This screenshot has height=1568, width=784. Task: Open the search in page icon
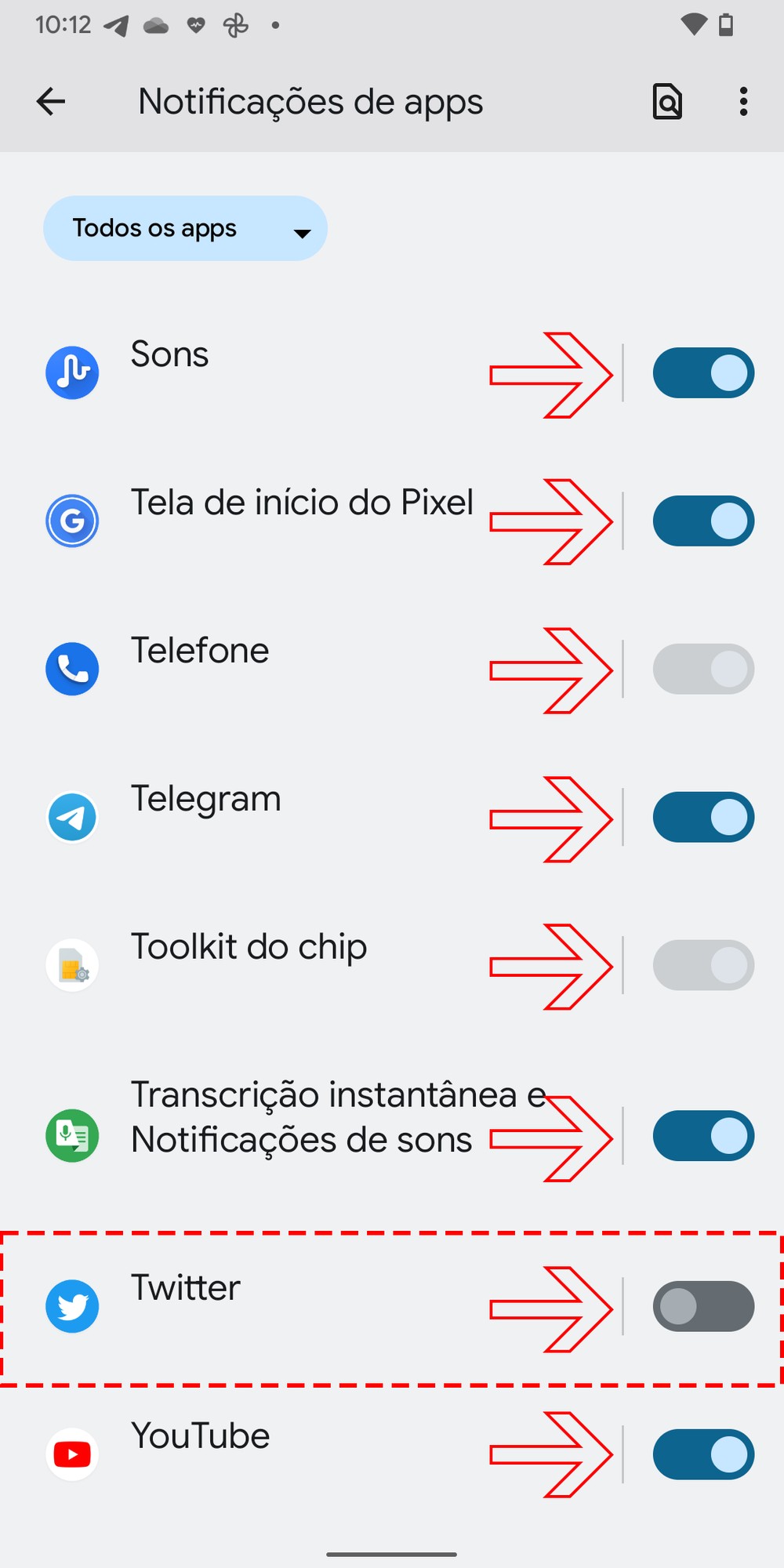pos(667,102)
